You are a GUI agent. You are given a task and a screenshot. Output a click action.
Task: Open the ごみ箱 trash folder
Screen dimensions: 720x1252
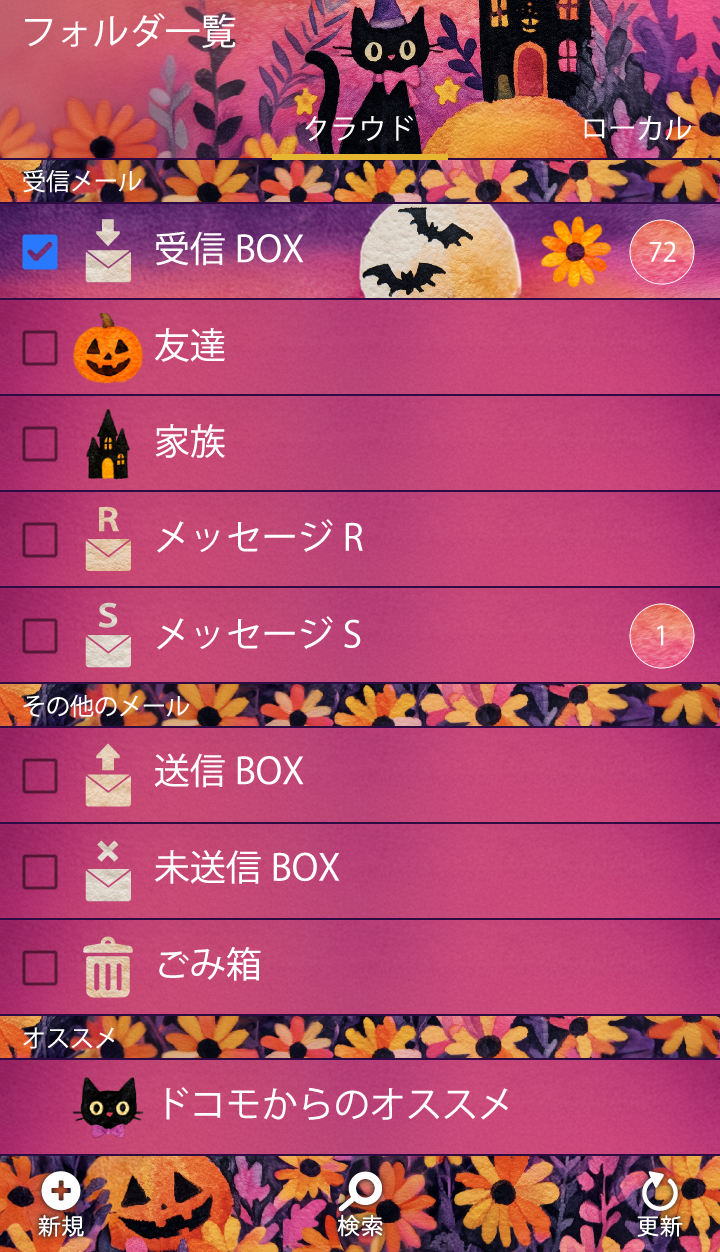tap(209, 966)
